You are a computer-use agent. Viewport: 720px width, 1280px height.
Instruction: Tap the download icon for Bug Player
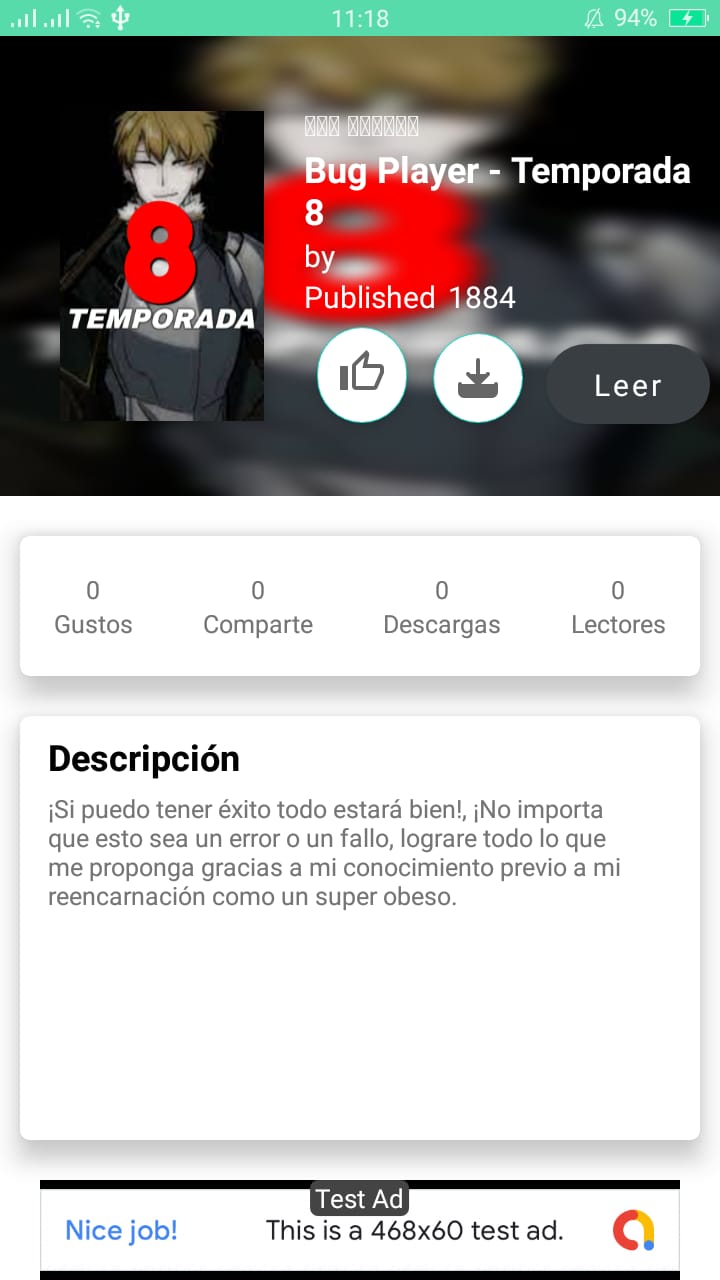pos(478,377)
